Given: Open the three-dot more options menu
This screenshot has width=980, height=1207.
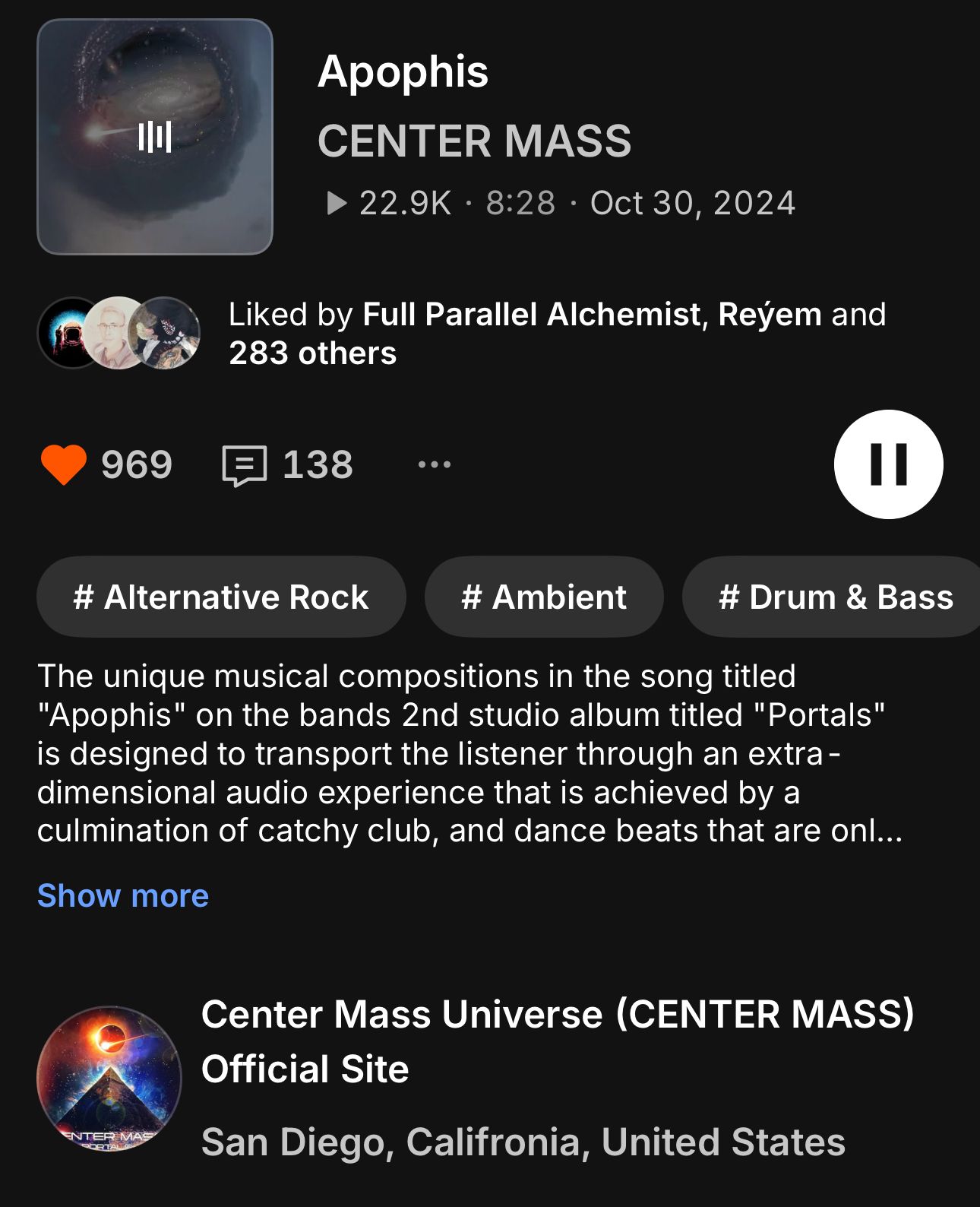Looking at the screenshot, I should pos(435,464).
